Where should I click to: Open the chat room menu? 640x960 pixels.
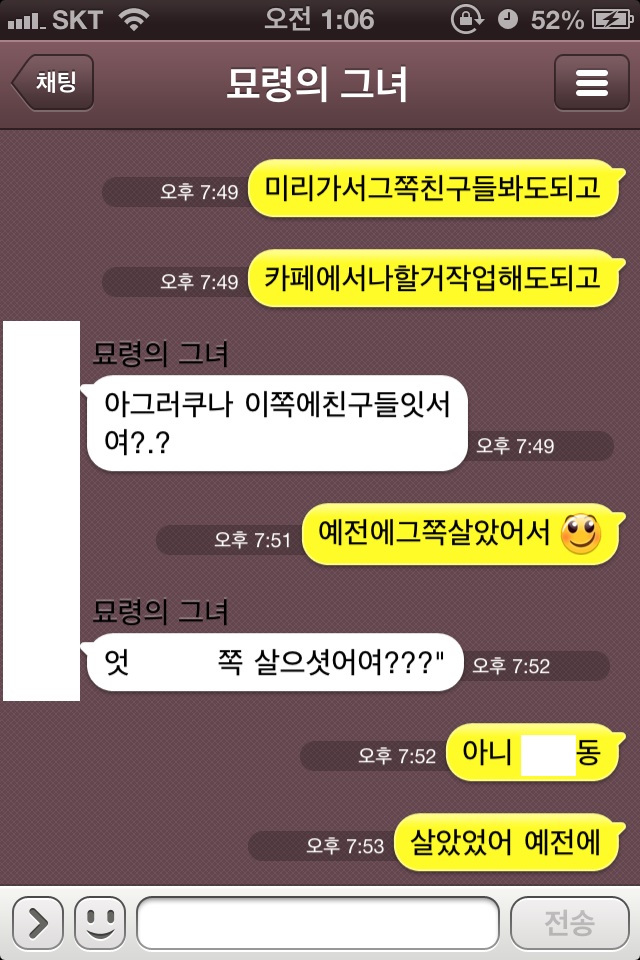coord(592,83)
